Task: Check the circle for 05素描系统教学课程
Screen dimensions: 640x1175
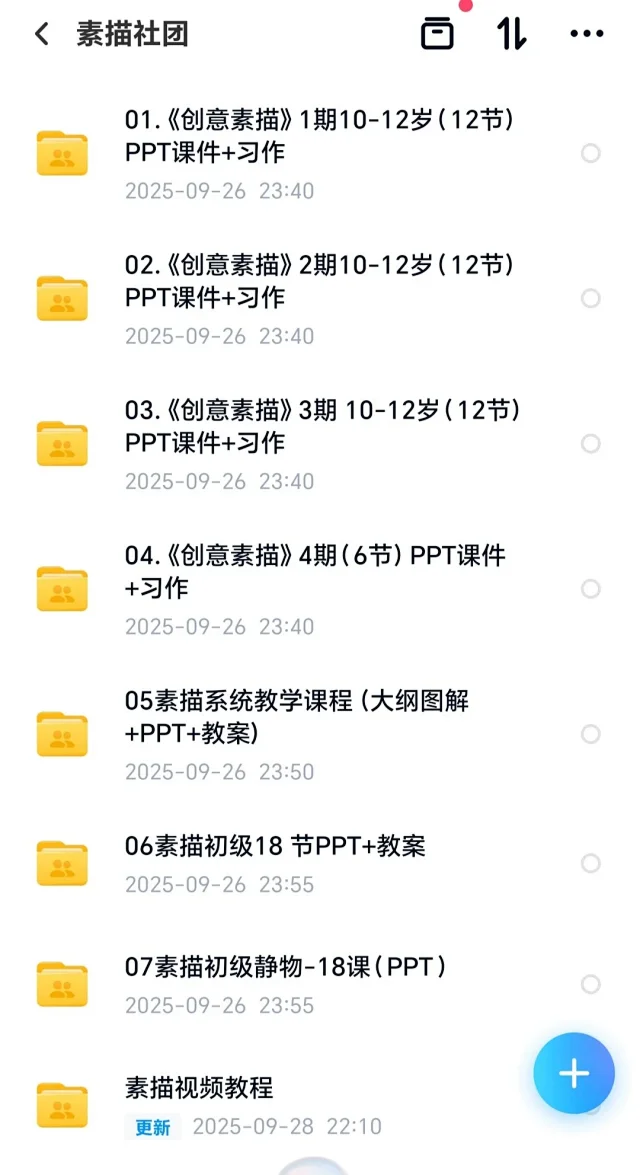Action: 591,734
